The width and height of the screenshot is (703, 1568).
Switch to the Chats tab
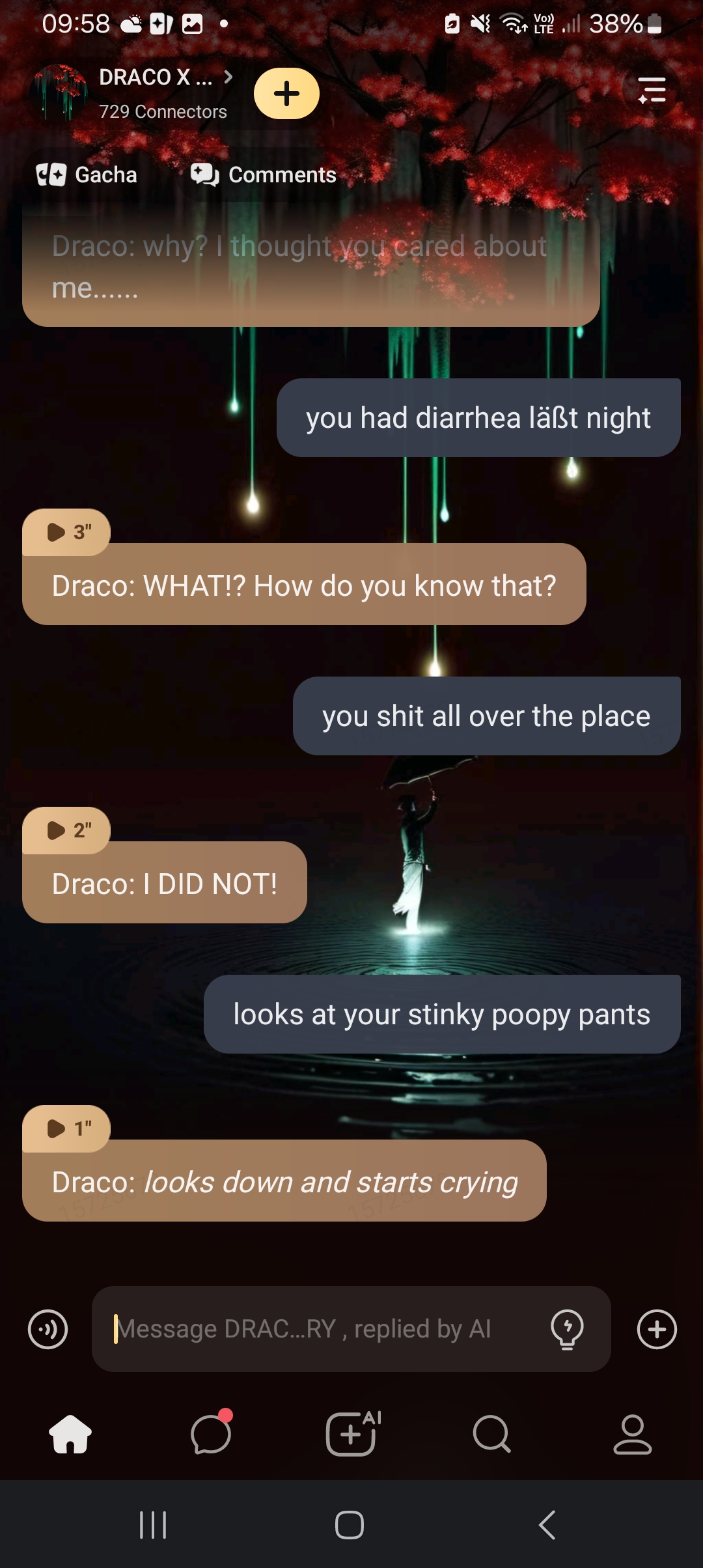(x=211, y=1434)
